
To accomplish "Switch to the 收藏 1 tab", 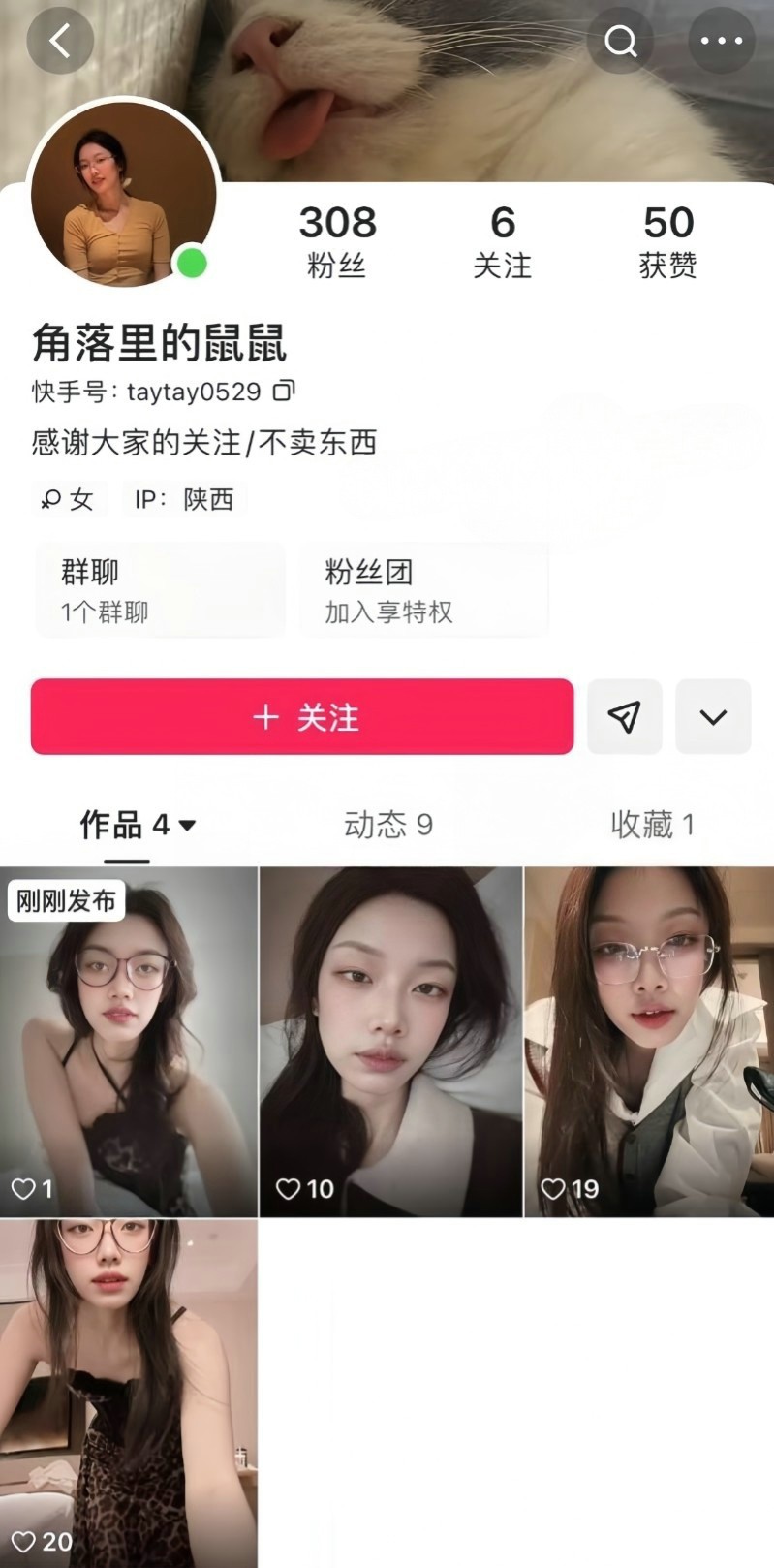I will coord(652,825).
